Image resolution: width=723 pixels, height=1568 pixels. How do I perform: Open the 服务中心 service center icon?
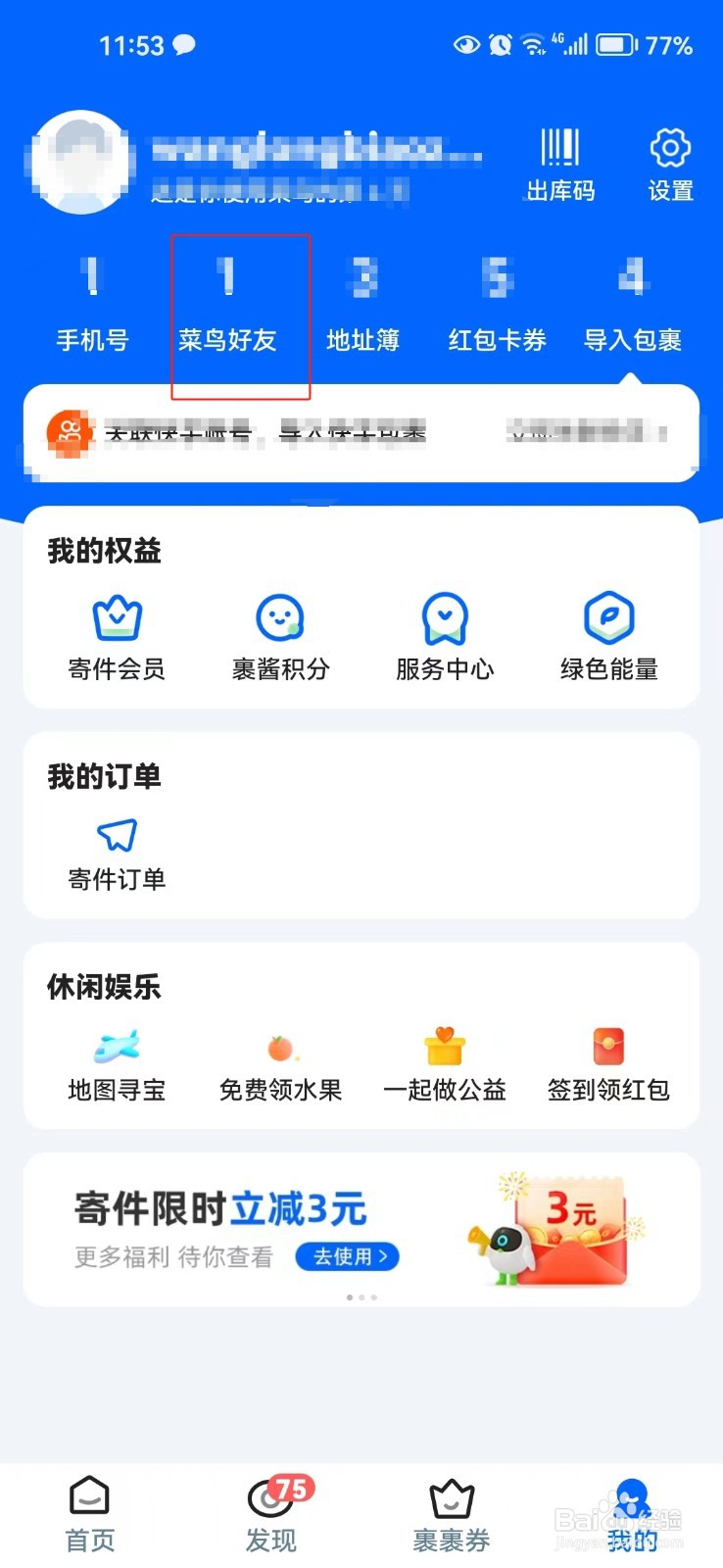445,618
